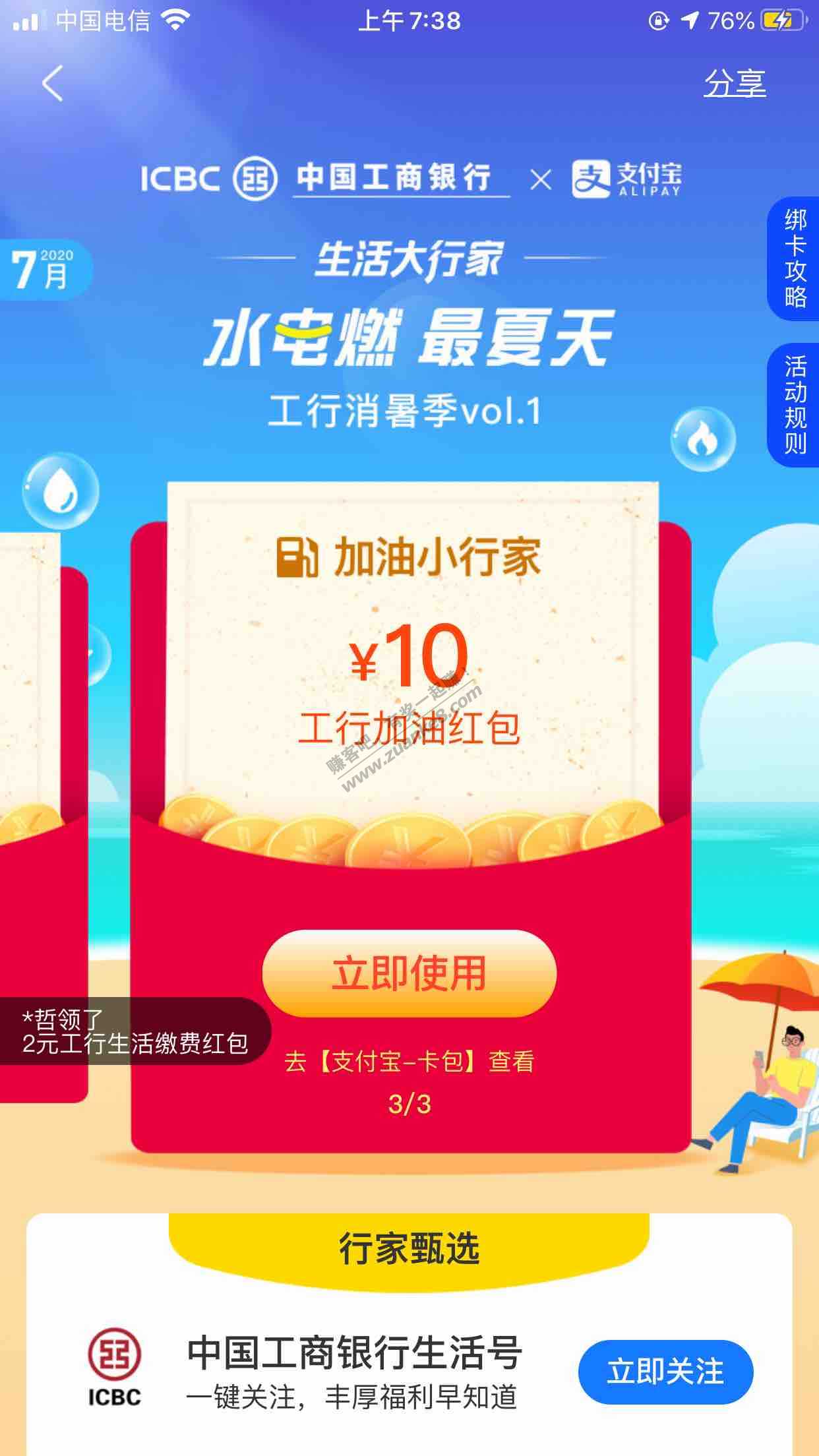819x1456 pixels.
Task: Follow ICBC with 立即关注
Action: coord(665,1372)
